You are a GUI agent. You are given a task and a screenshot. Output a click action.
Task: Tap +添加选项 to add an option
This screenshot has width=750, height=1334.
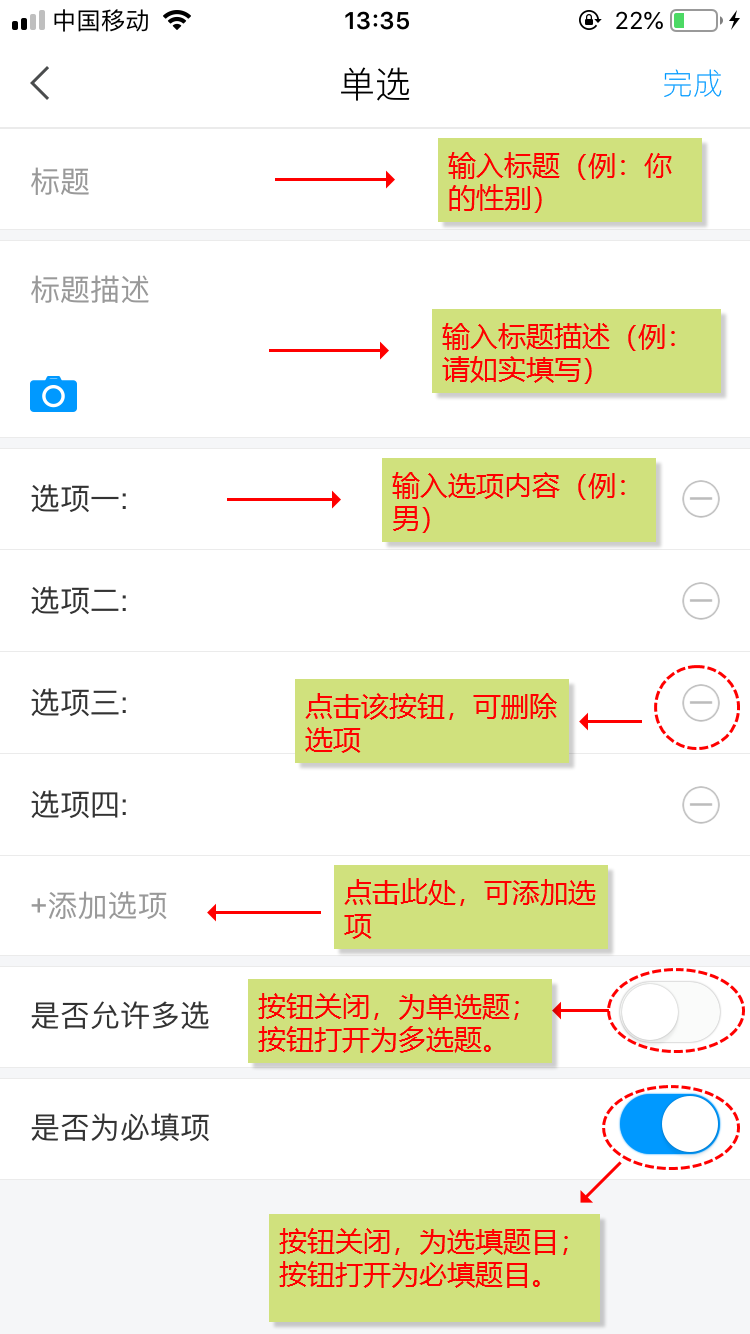[x=100, y=906]
